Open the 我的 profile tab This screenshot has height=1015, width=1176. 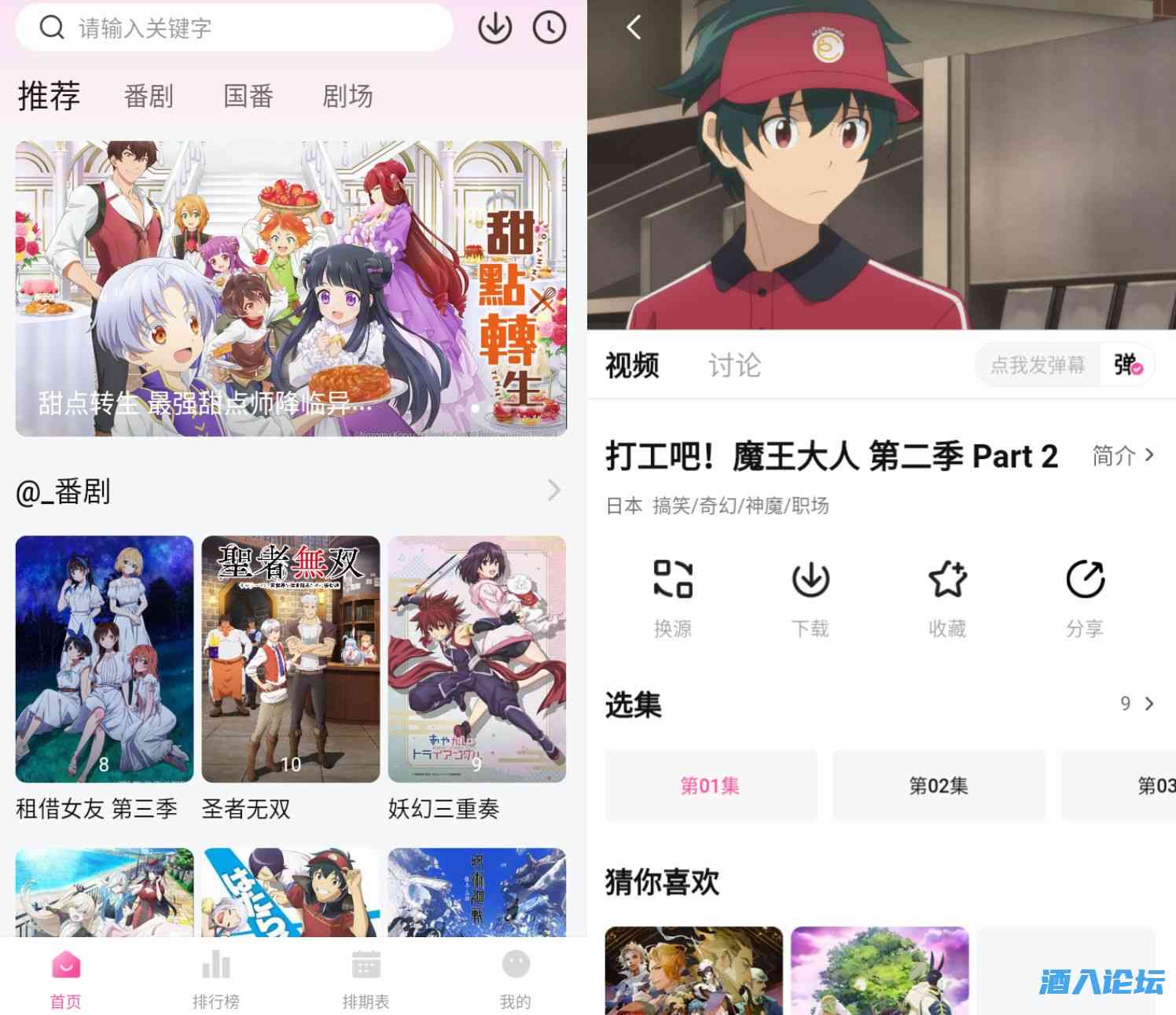click(516, 978)
